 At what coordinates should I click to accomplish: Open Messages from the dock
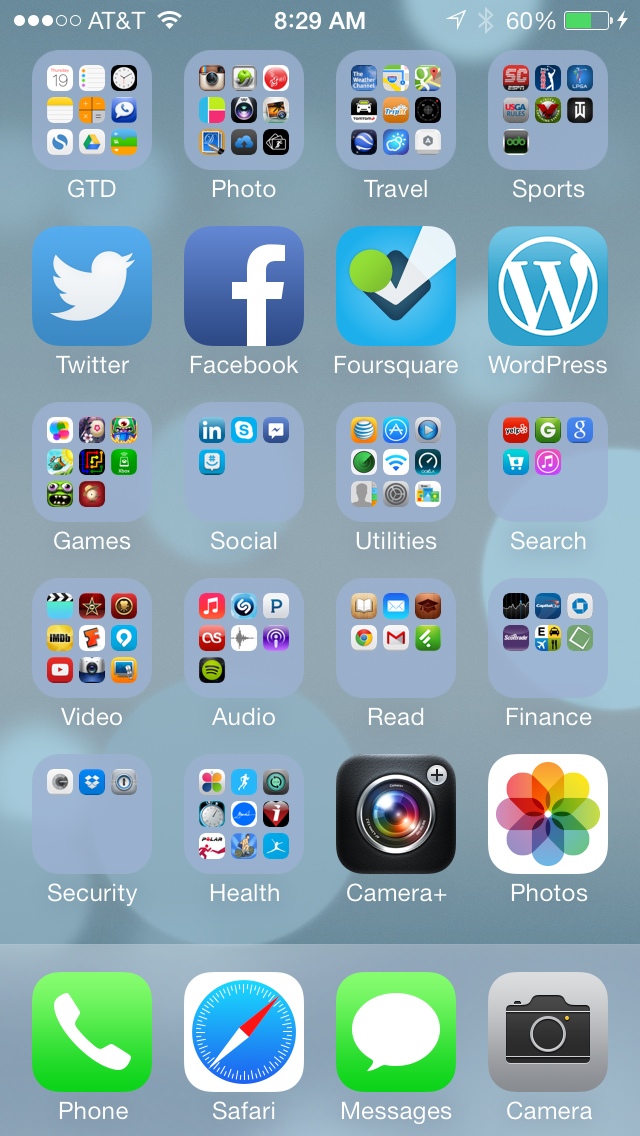pos(396,1032)
